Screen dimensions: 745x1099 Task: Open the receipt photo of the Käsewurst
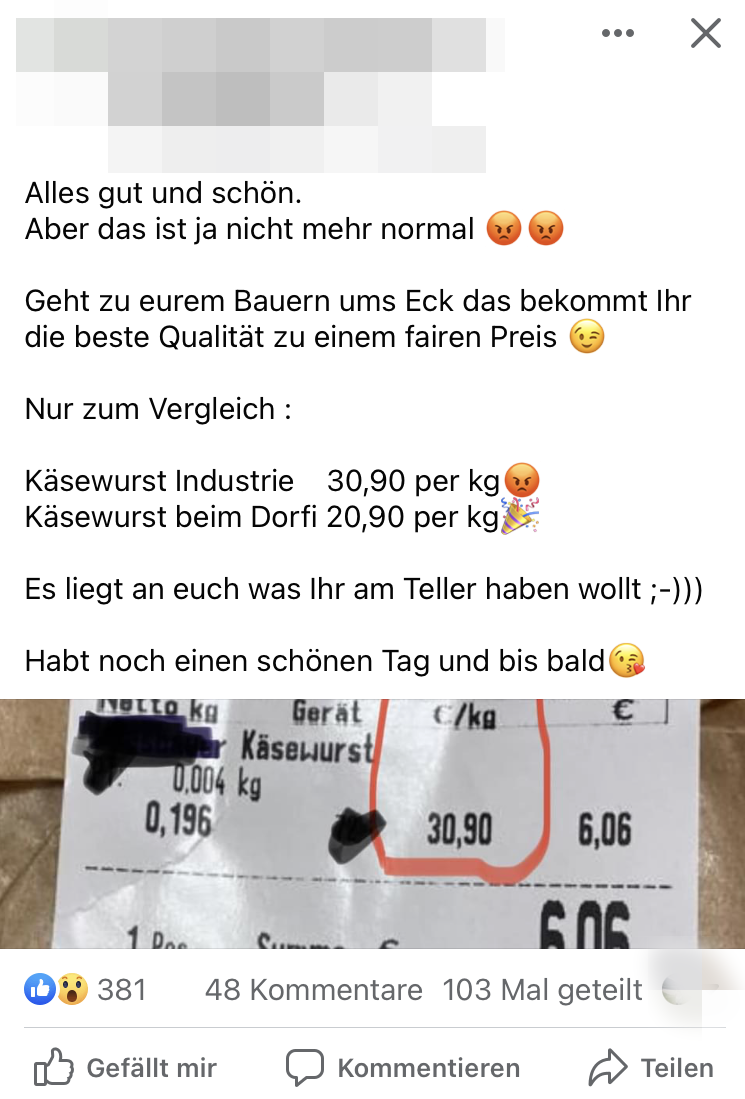point(372,820)
